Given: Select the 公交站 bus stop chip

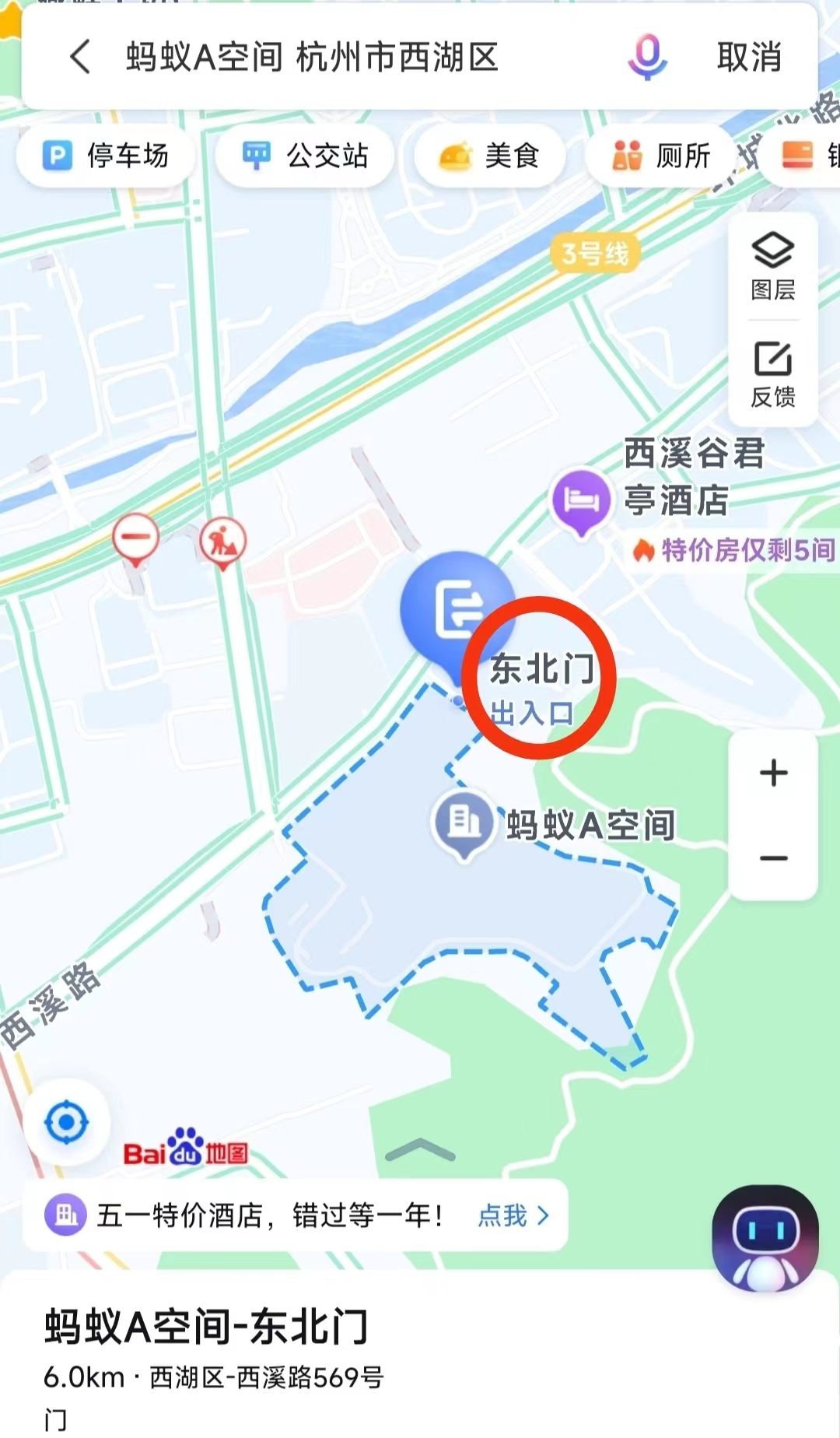Looking at the screenshot, I should (305, 156).
